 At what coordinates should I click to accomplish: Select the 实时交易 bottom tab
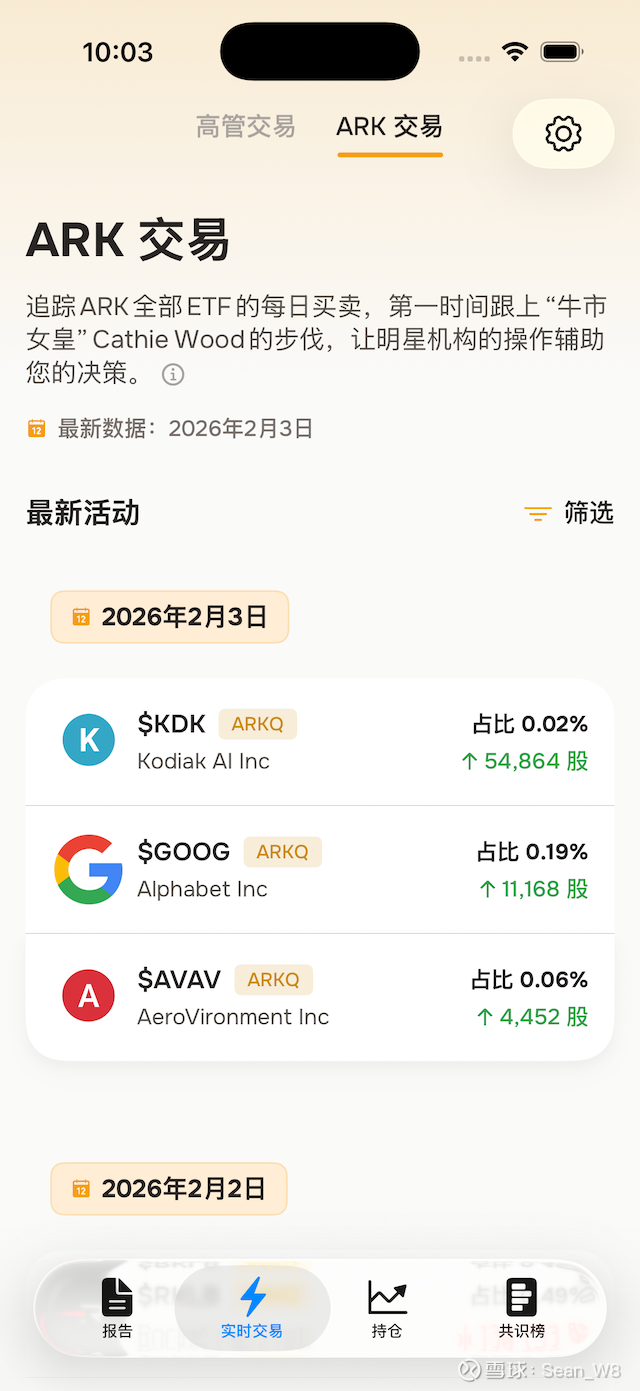point(252,1308)
